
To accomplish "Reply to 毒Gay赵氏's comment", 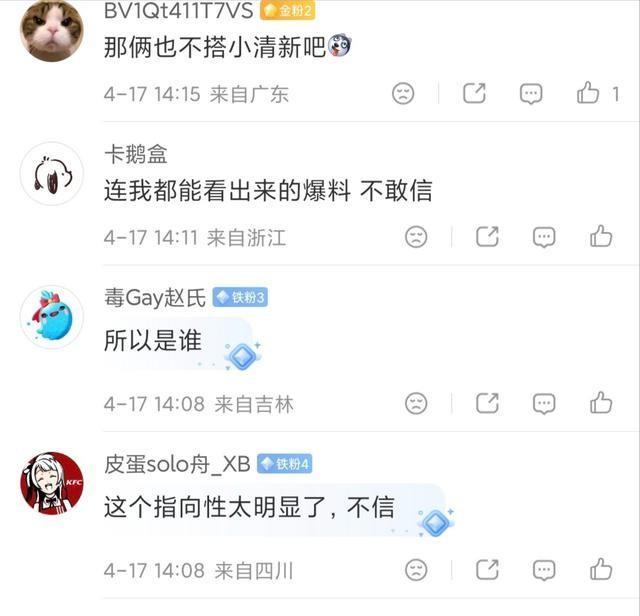I will (x=544, y=403).
